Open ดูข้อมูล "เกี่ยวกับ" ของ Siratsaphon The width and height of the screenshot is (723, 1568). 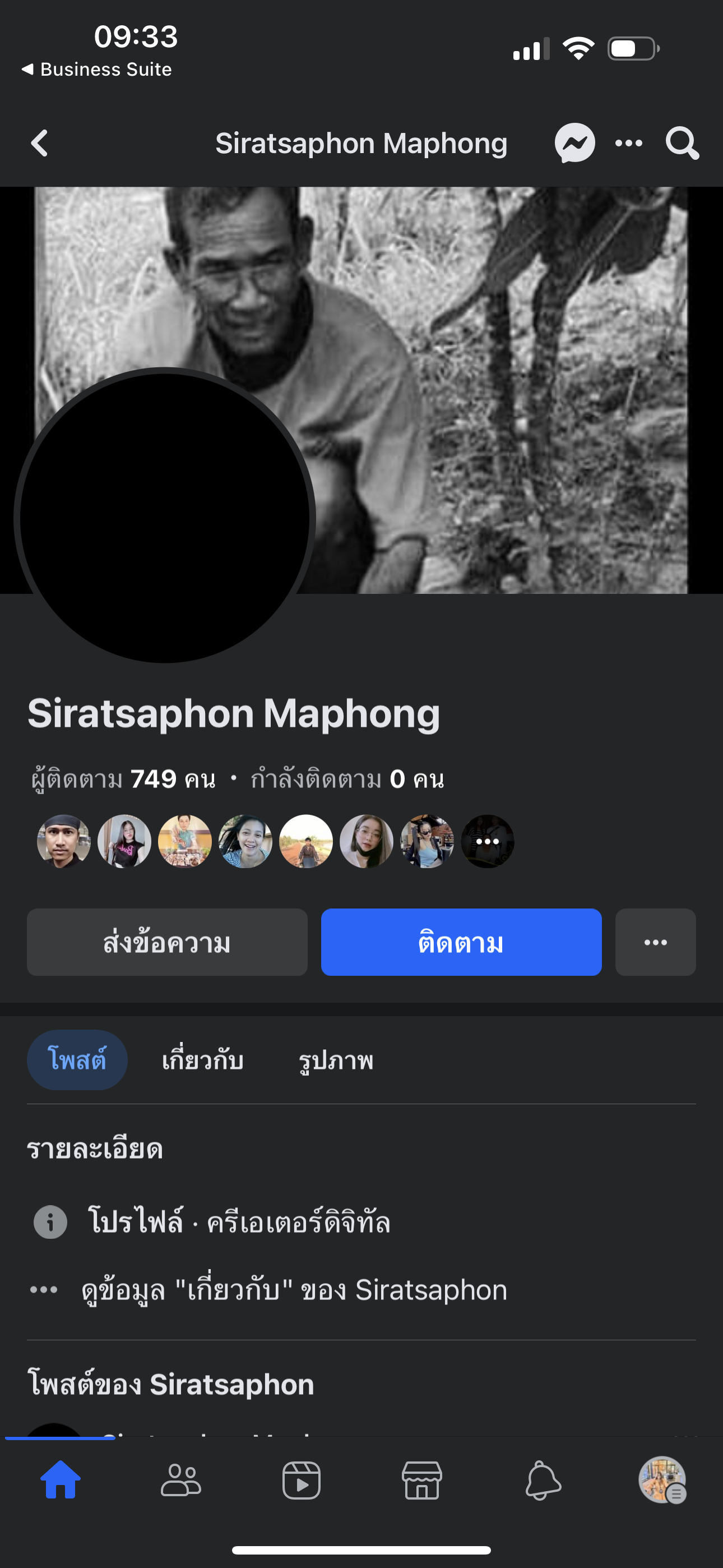[x=294, y=1290]
